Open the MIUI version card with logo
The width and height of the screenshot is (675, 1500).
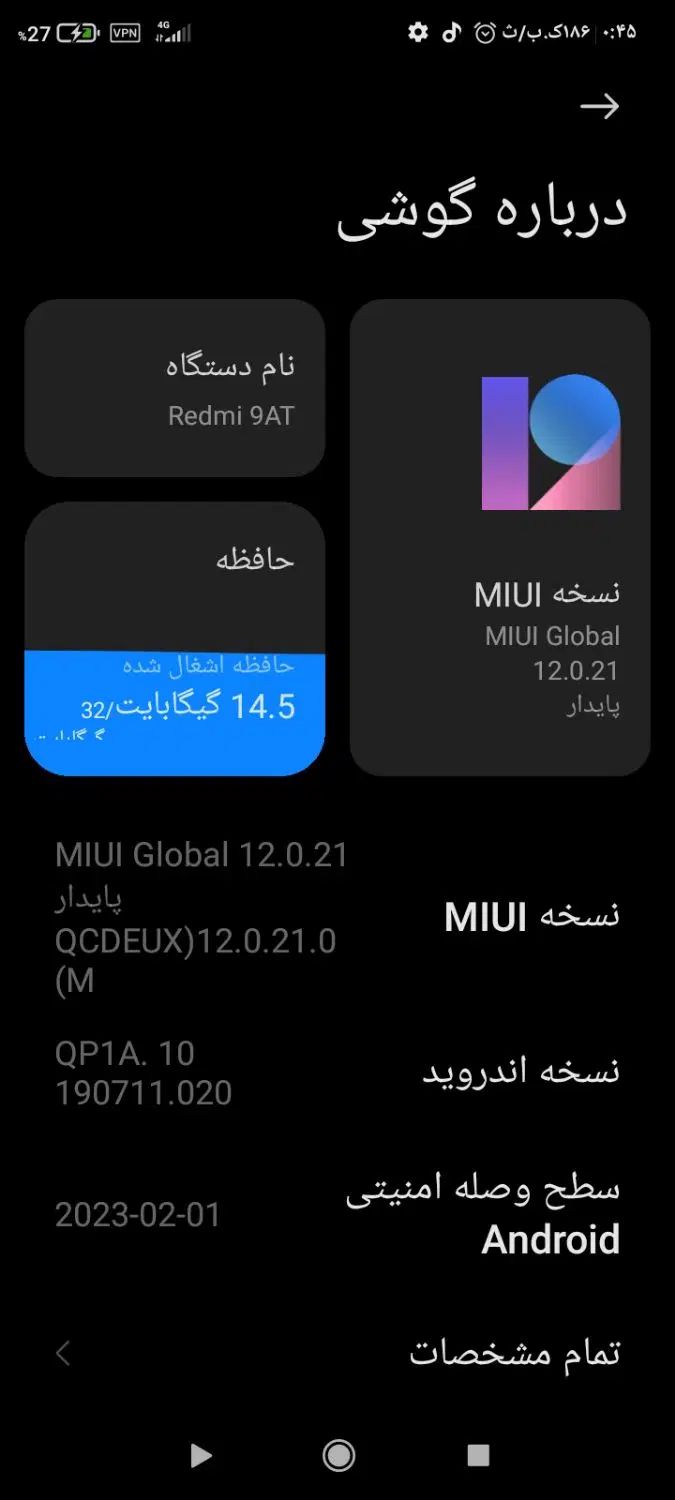[x=500, y=537]
